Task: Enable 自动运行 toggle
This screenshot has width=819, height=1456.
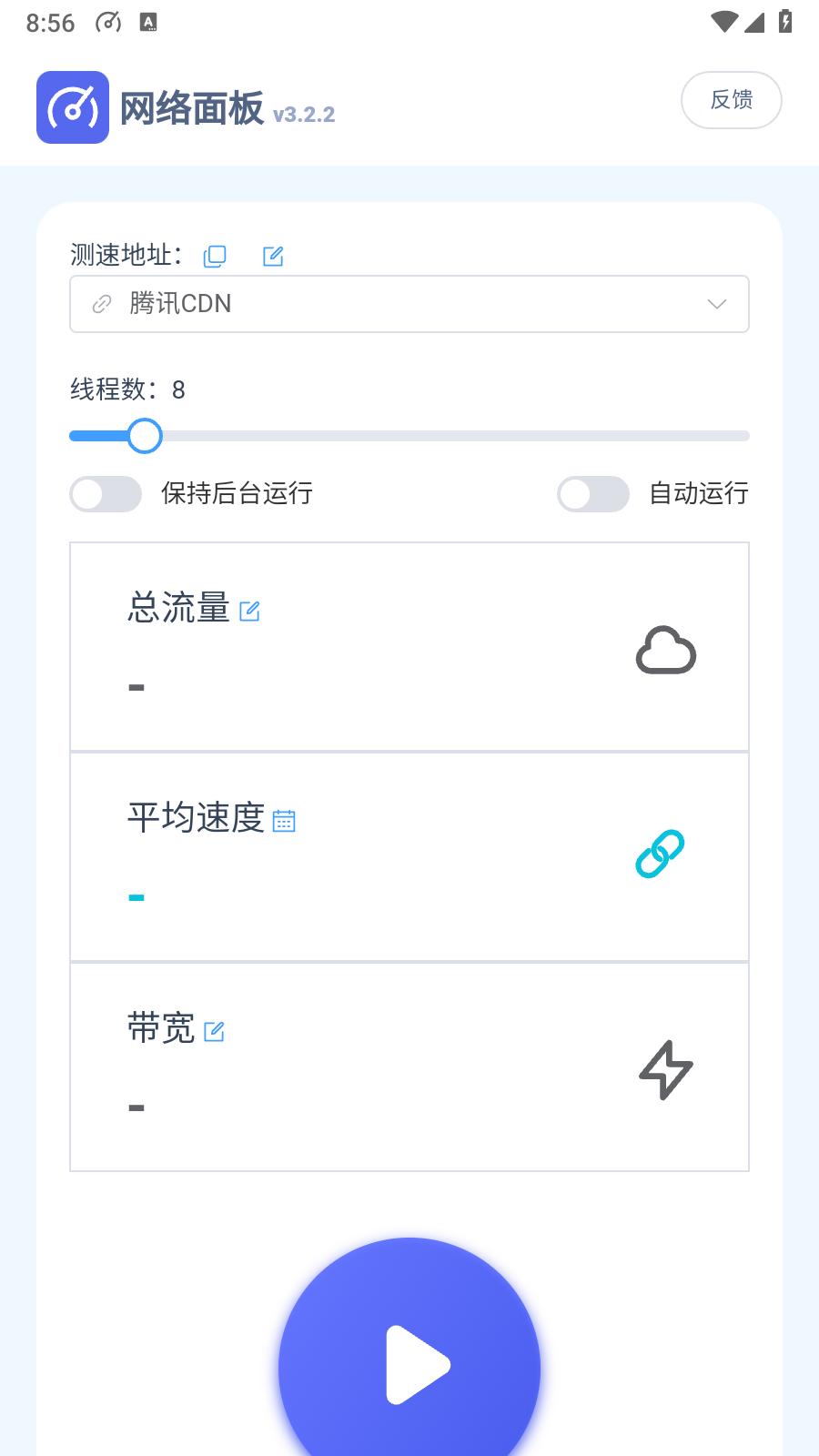Action: pyautogui.click(x=592, y=494)
